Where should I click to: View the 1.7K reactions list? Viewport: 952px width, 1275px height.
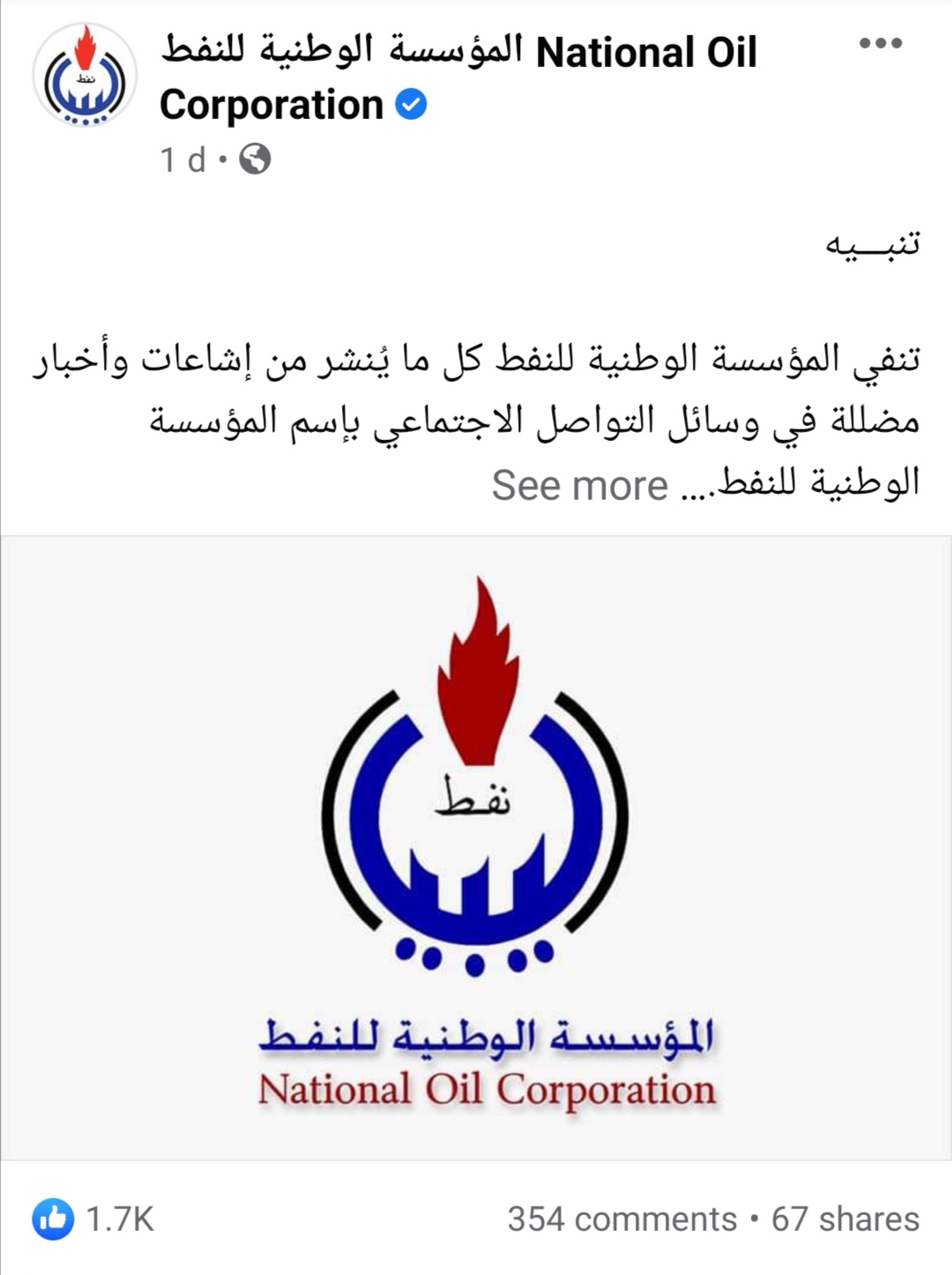(x=93, y=1219)
